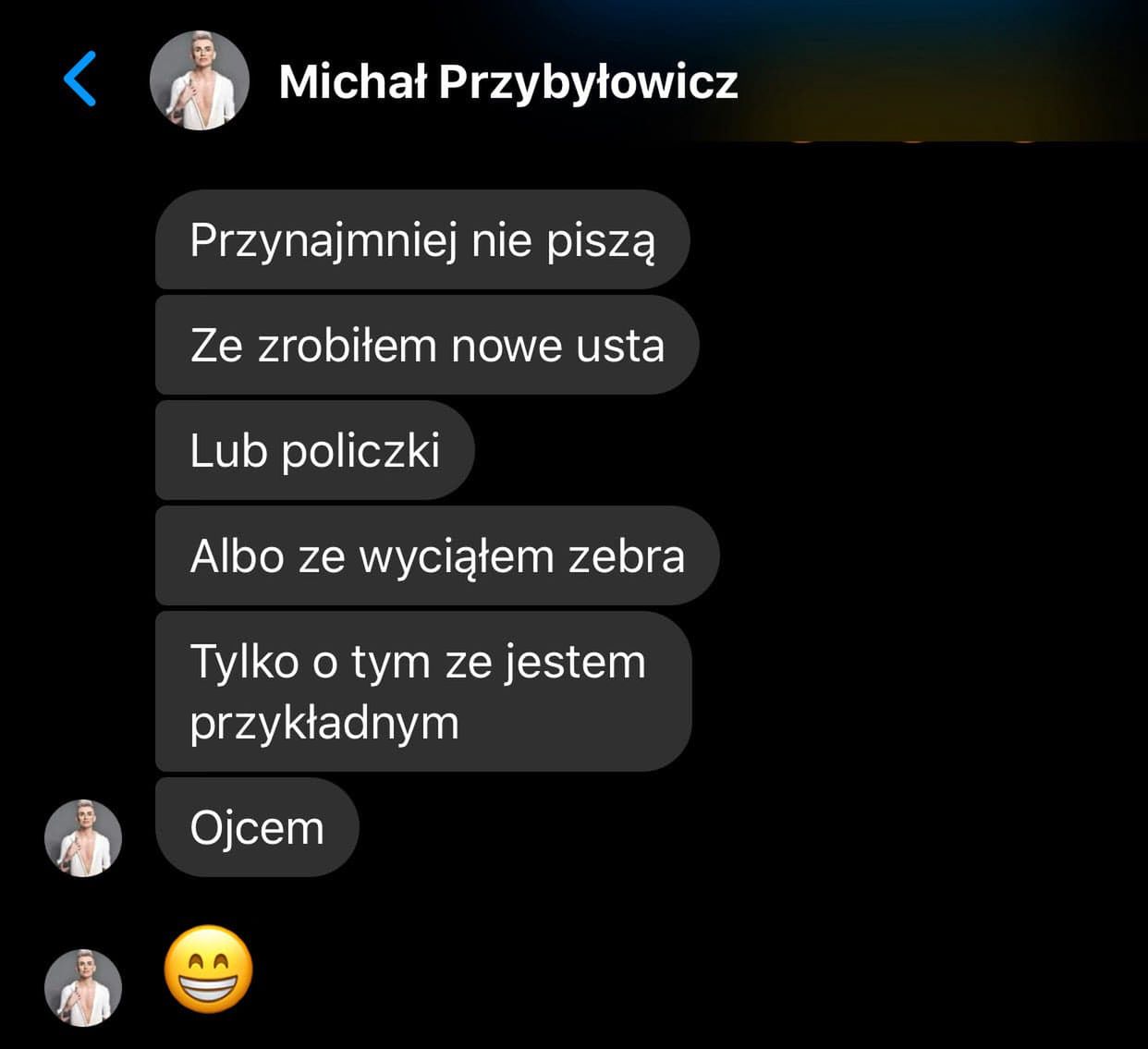The width and height of the screenshot is (1148, 1049).
Task: Tap the avatar beside the Ojcem message
Action: tap(83, 837)
